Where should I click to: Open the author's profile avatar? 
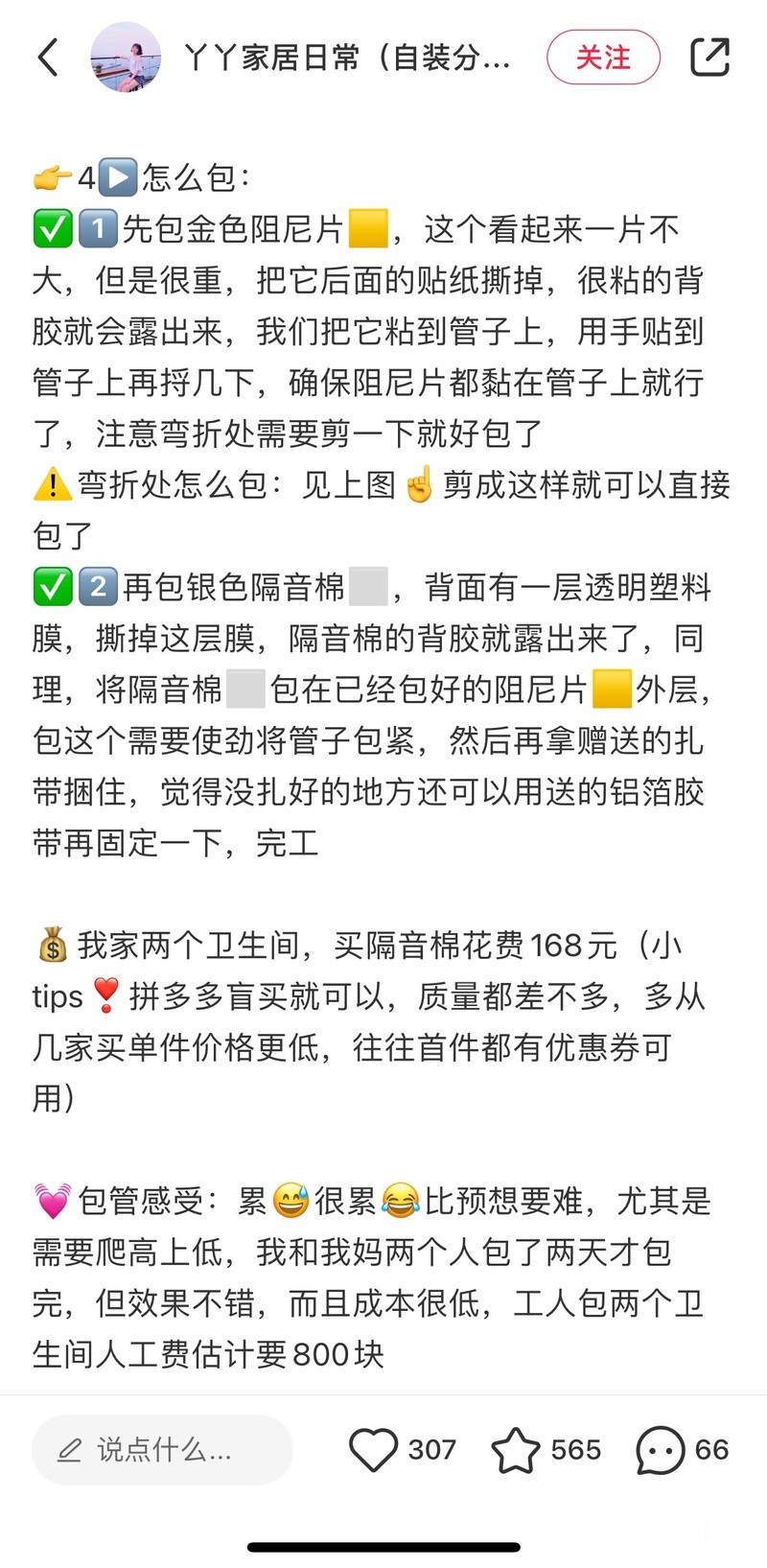coord(126,58)
